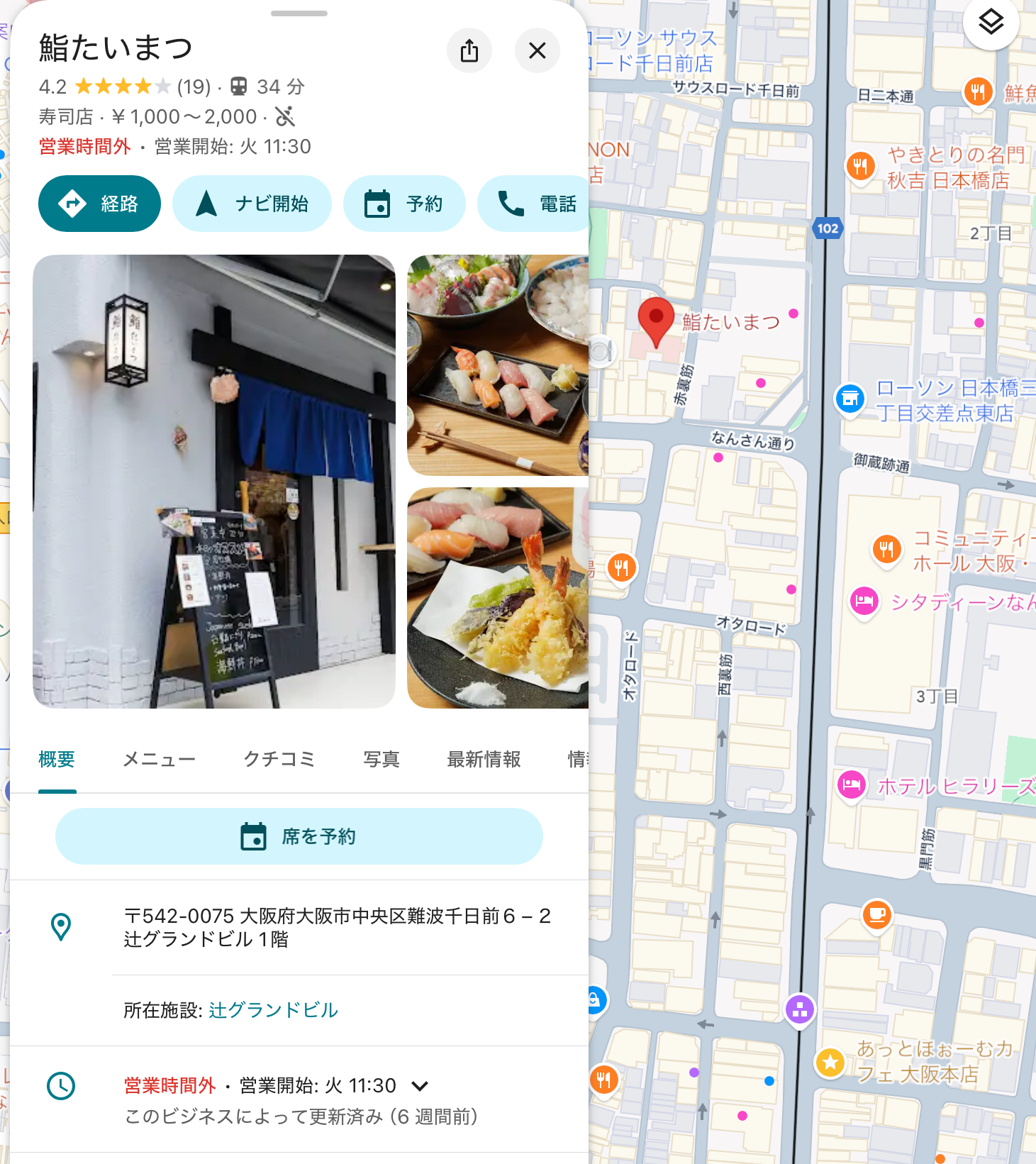Open the storefront photo
The image size is (1036, 1164).
pyautogui.click(x=213, y=481)
